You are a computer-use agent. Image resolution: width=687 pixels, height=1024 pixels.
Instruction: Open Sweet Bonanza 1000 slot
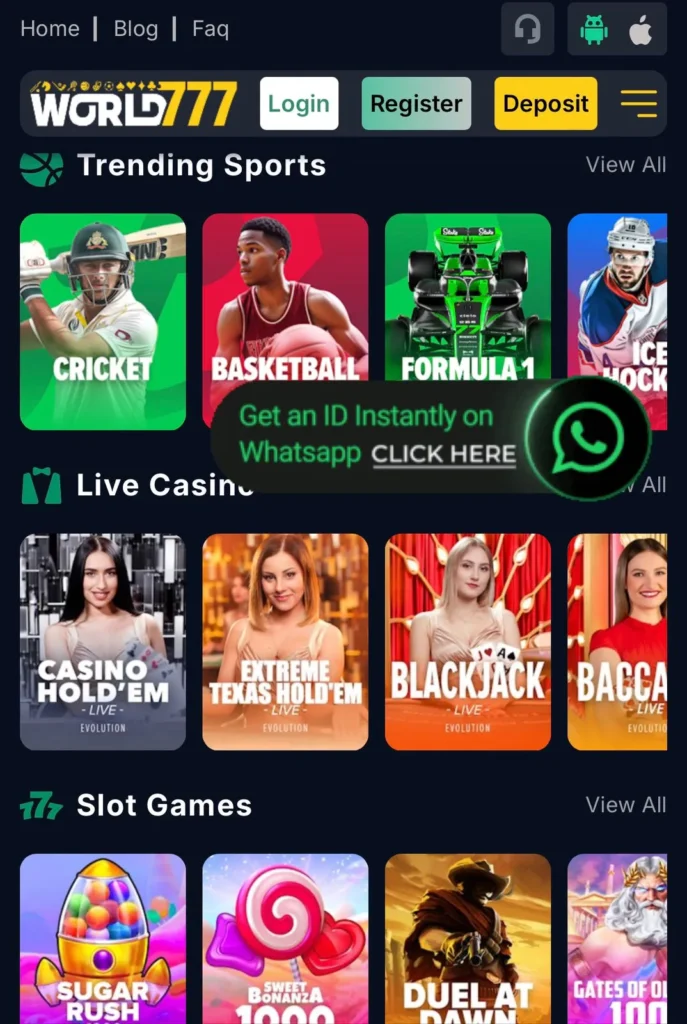coord(285,938)
